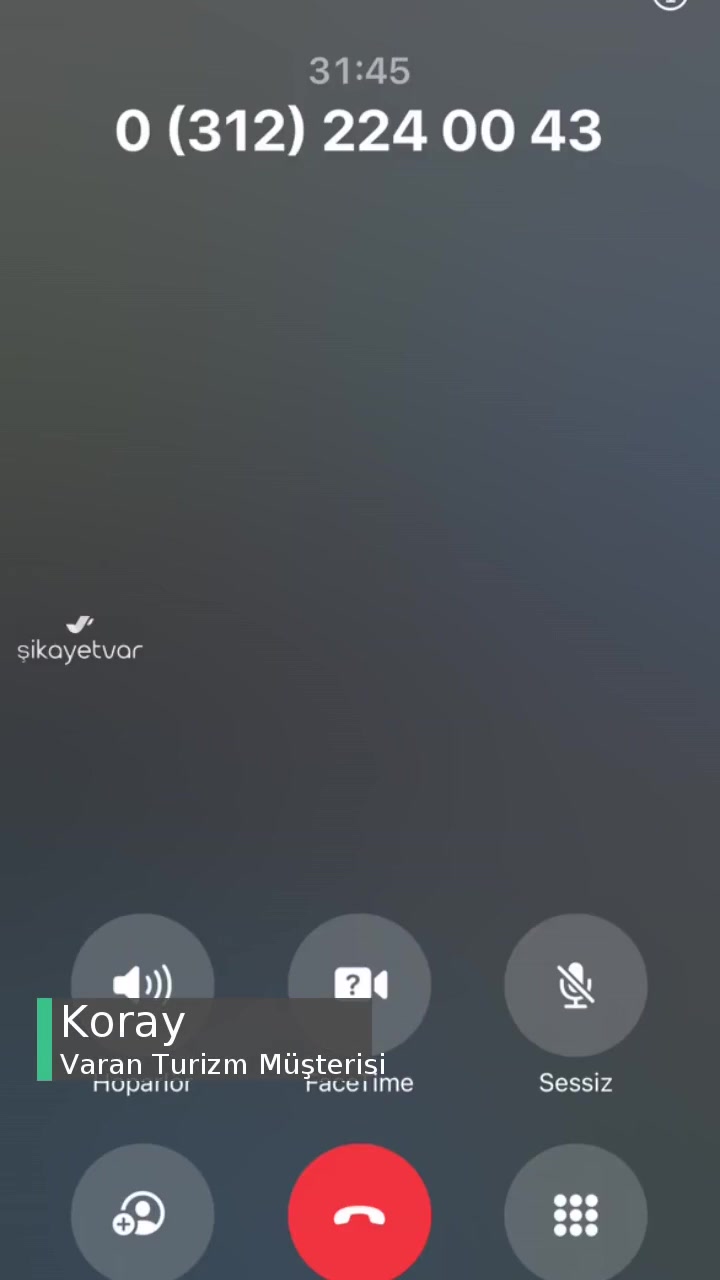The height and width of the screenshot is (1280, 720).
Task: Select the Sessiz label
Action: click(x=575, y=1082)
